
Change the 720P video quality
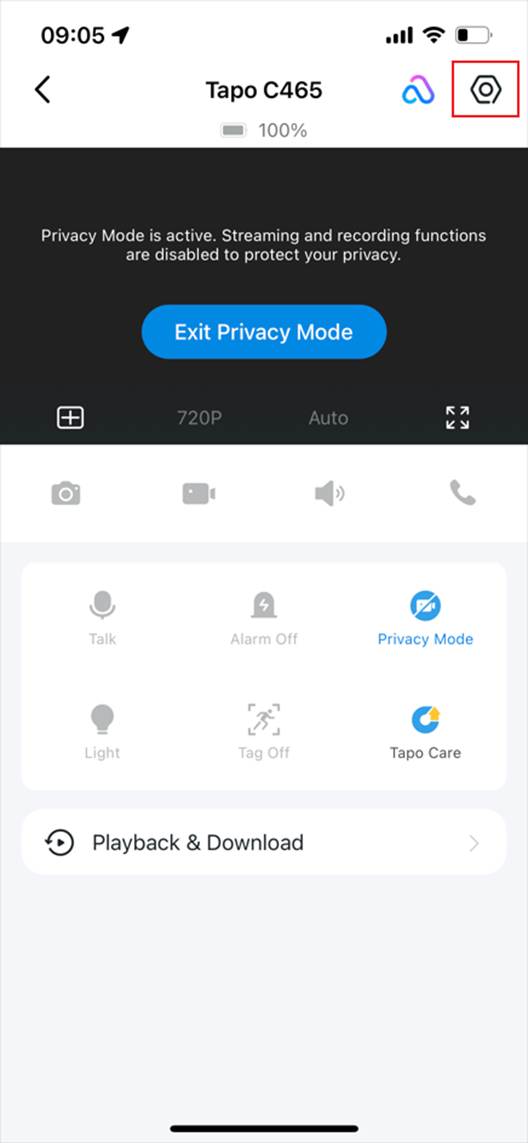pos(201,418)
